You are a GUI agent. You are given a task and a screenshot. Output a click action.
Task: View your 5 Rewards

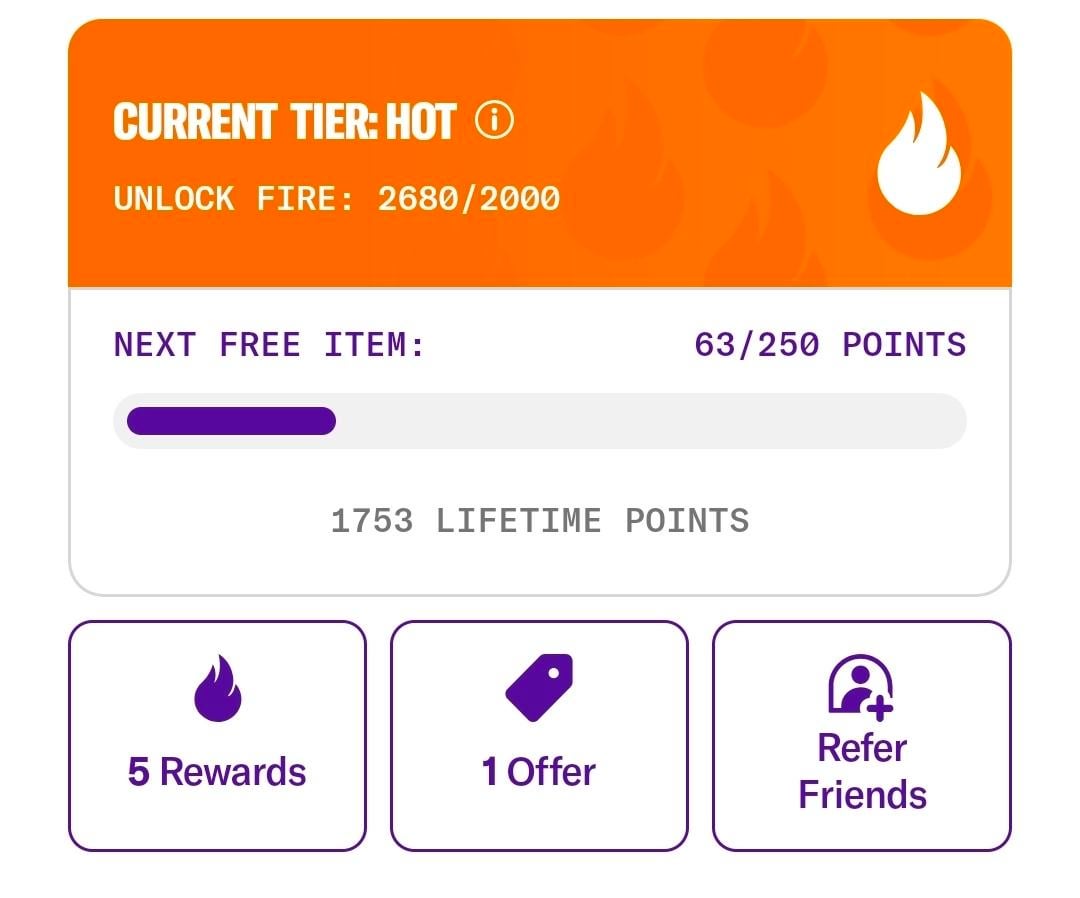[217, 736]
